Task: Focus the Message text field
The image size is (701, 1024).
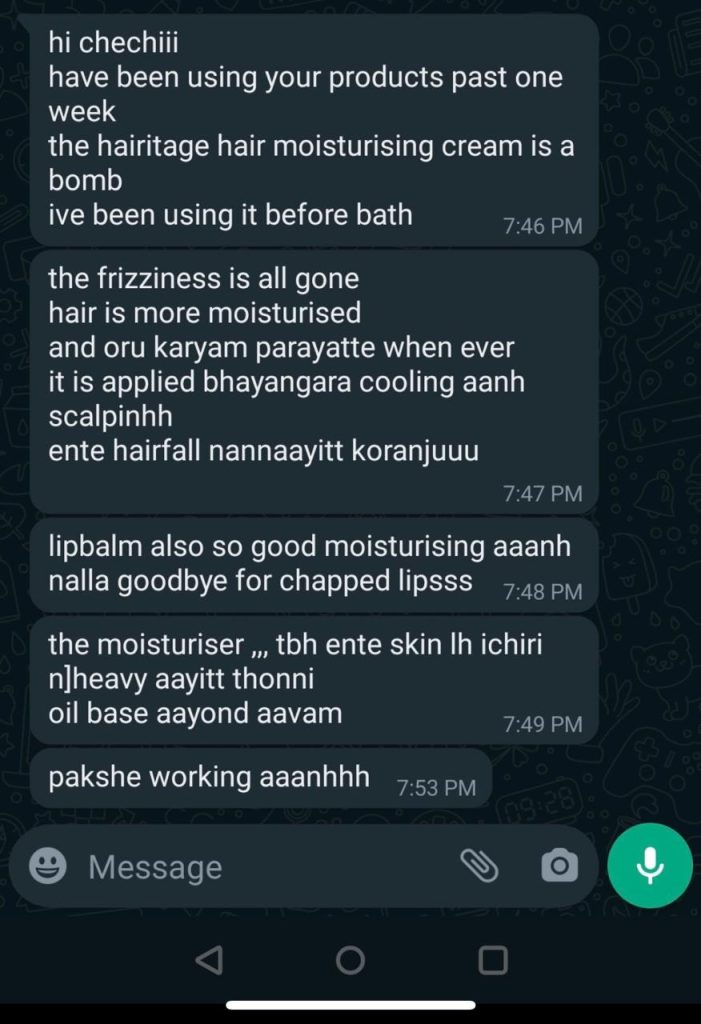Action: [x=260, y=867]
